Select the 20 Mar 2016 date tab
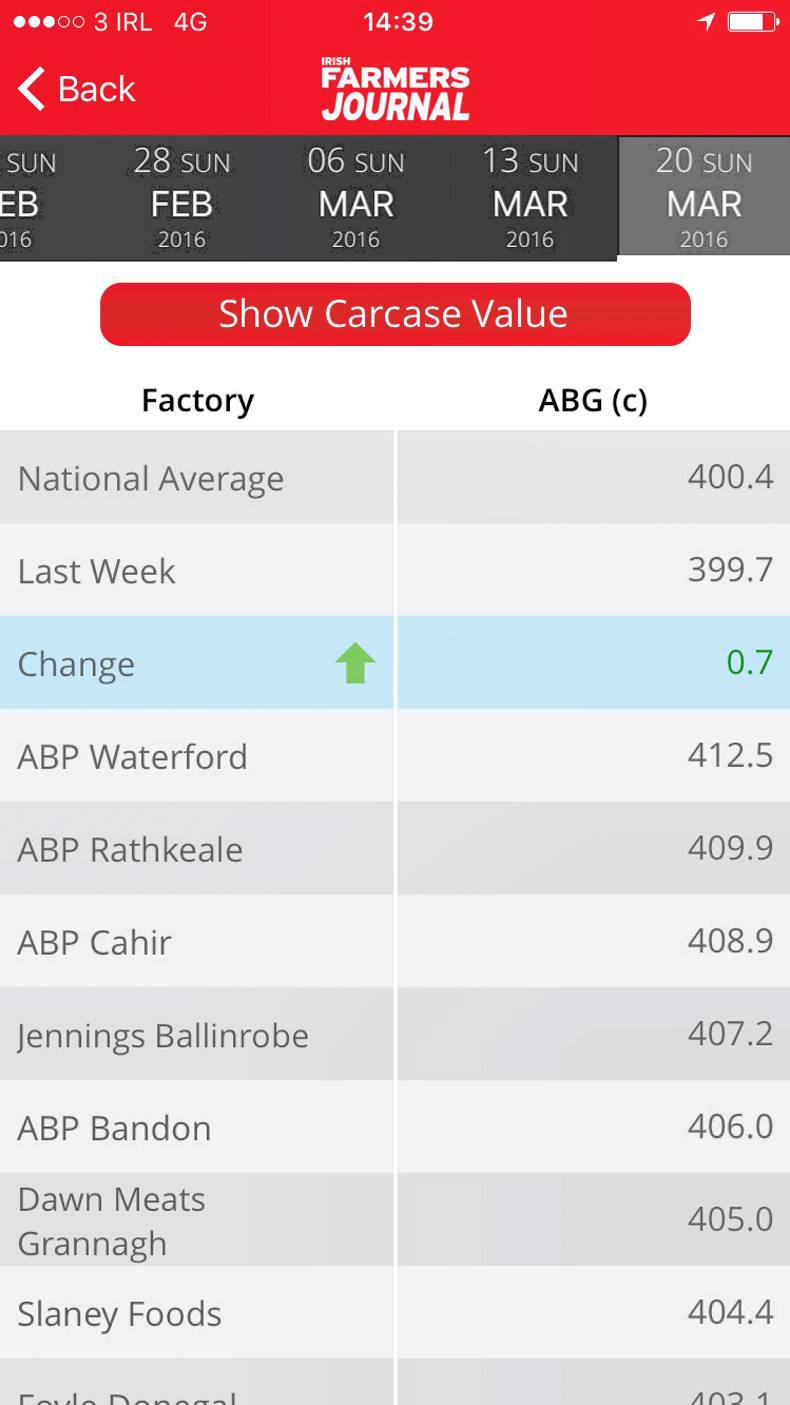This screenshot has height=1405, width=790. [x=704, y=198]
